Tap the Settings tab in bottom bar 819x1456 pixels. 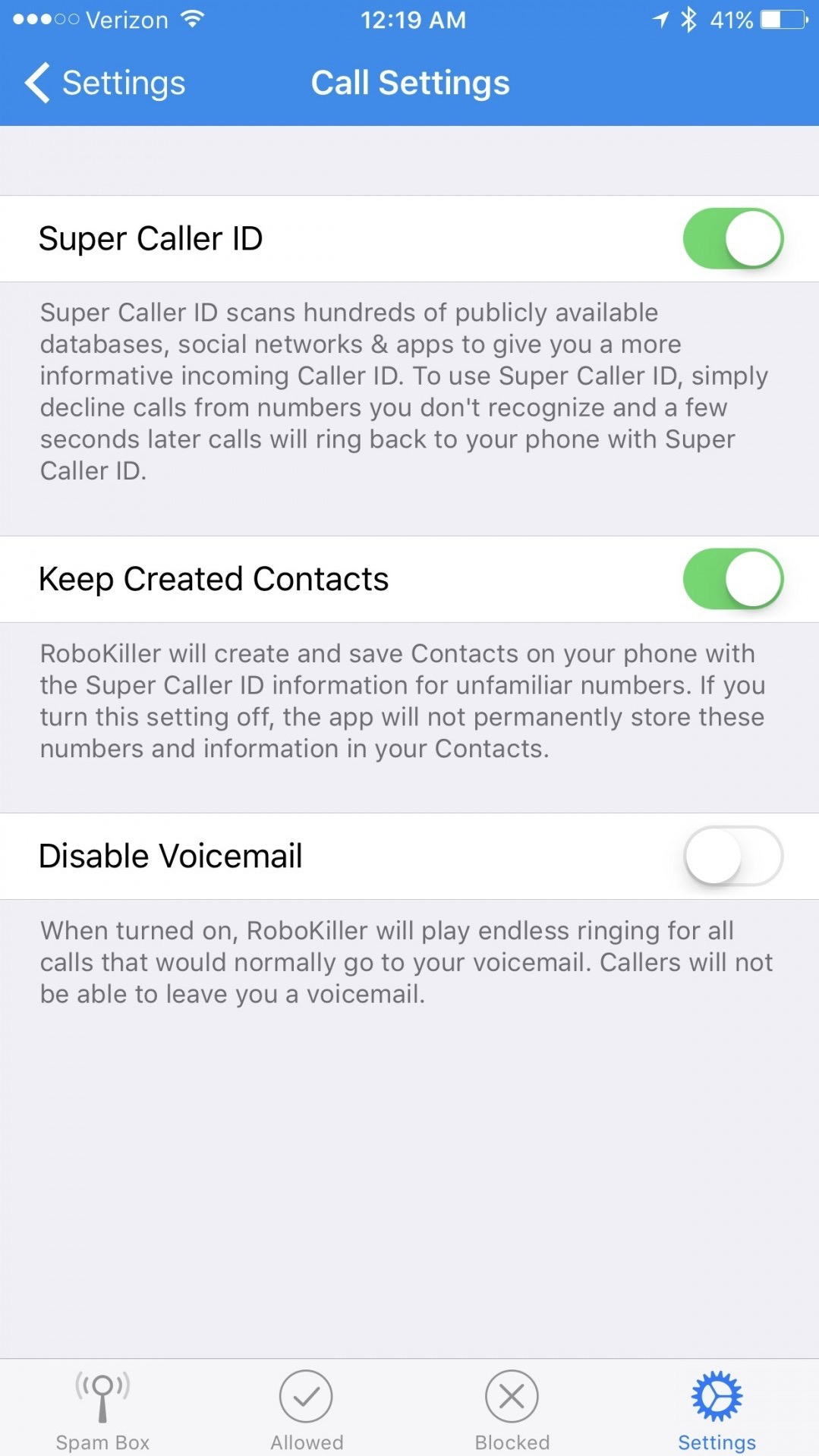(717, 1410)
